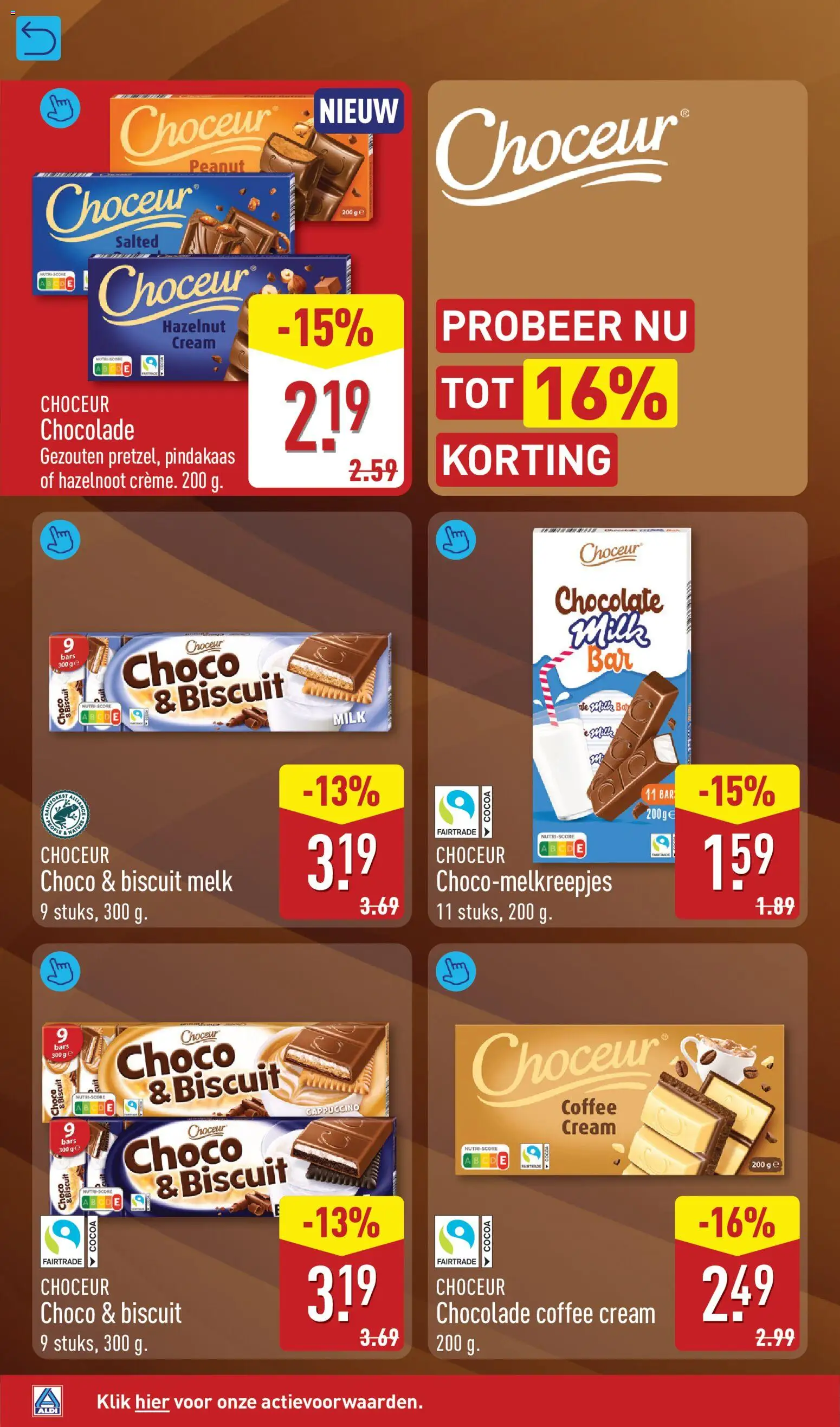
Task: Open Choco & biscuit melk product details
Action: tap(60, 540)
